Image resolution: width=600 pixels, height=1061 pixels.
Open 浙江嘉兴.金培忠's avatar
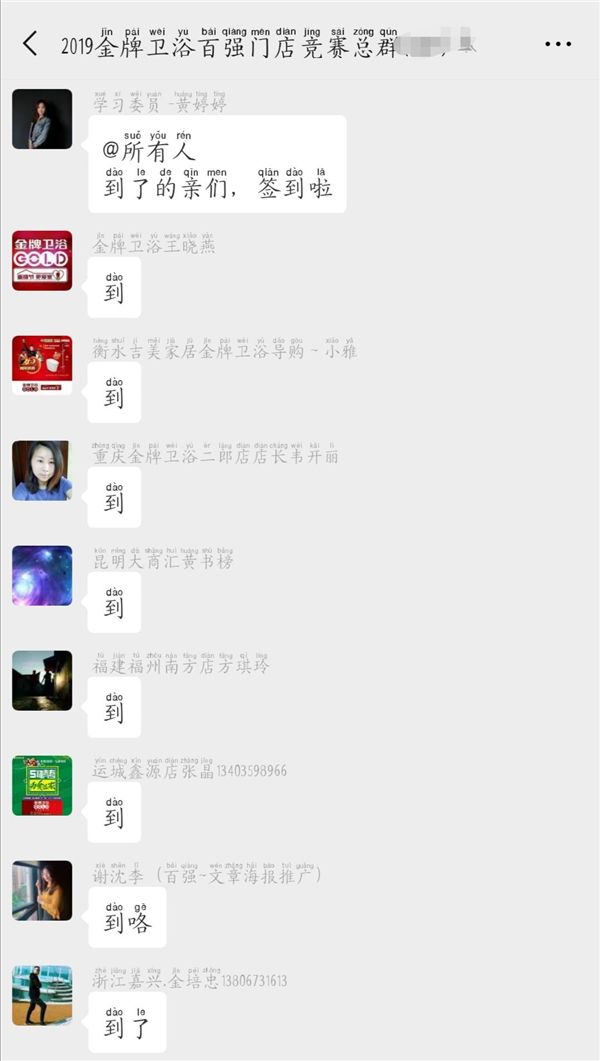click(x=42, y=995)
